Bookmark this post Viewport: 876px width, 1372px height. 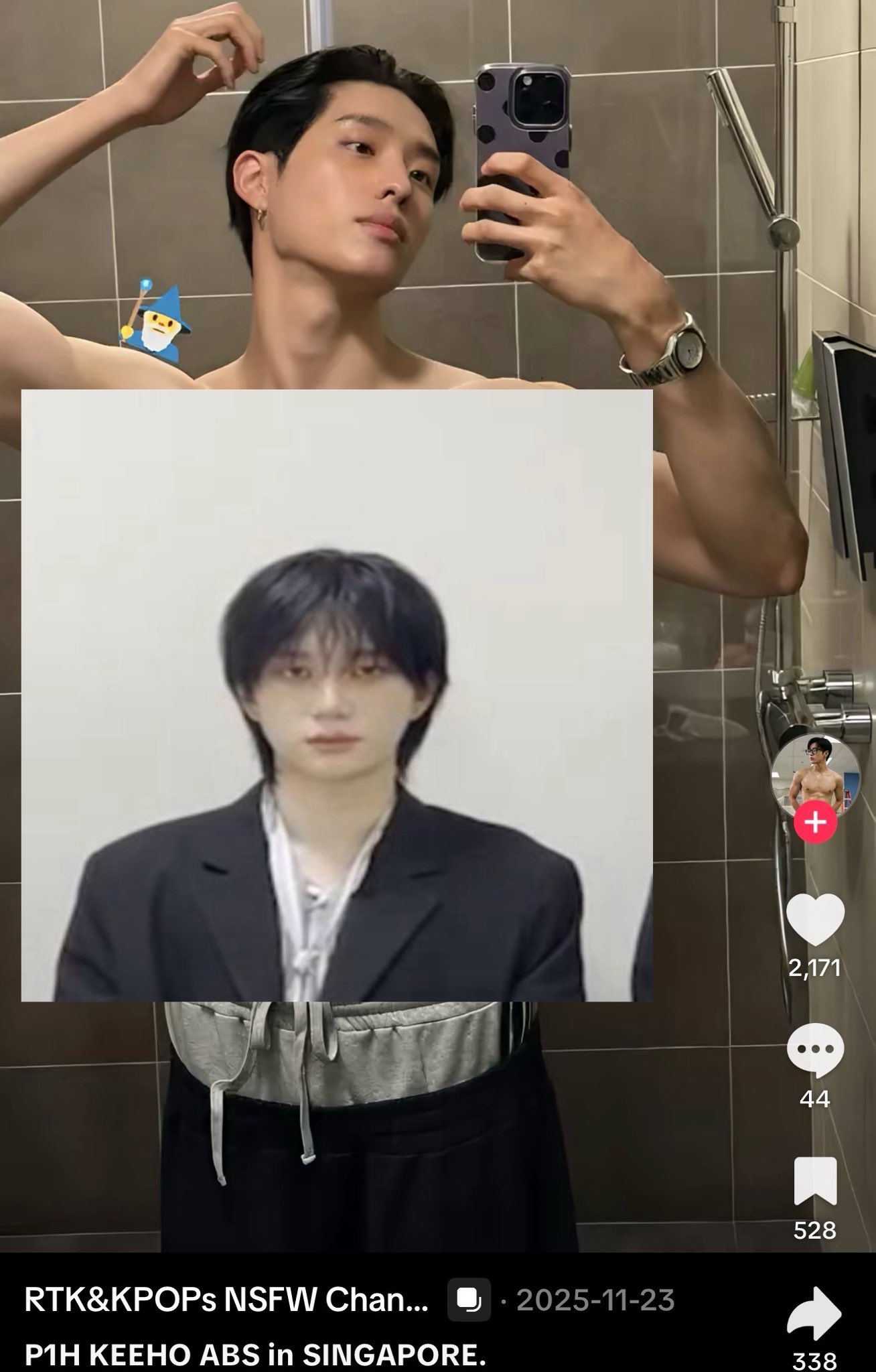814,1180
